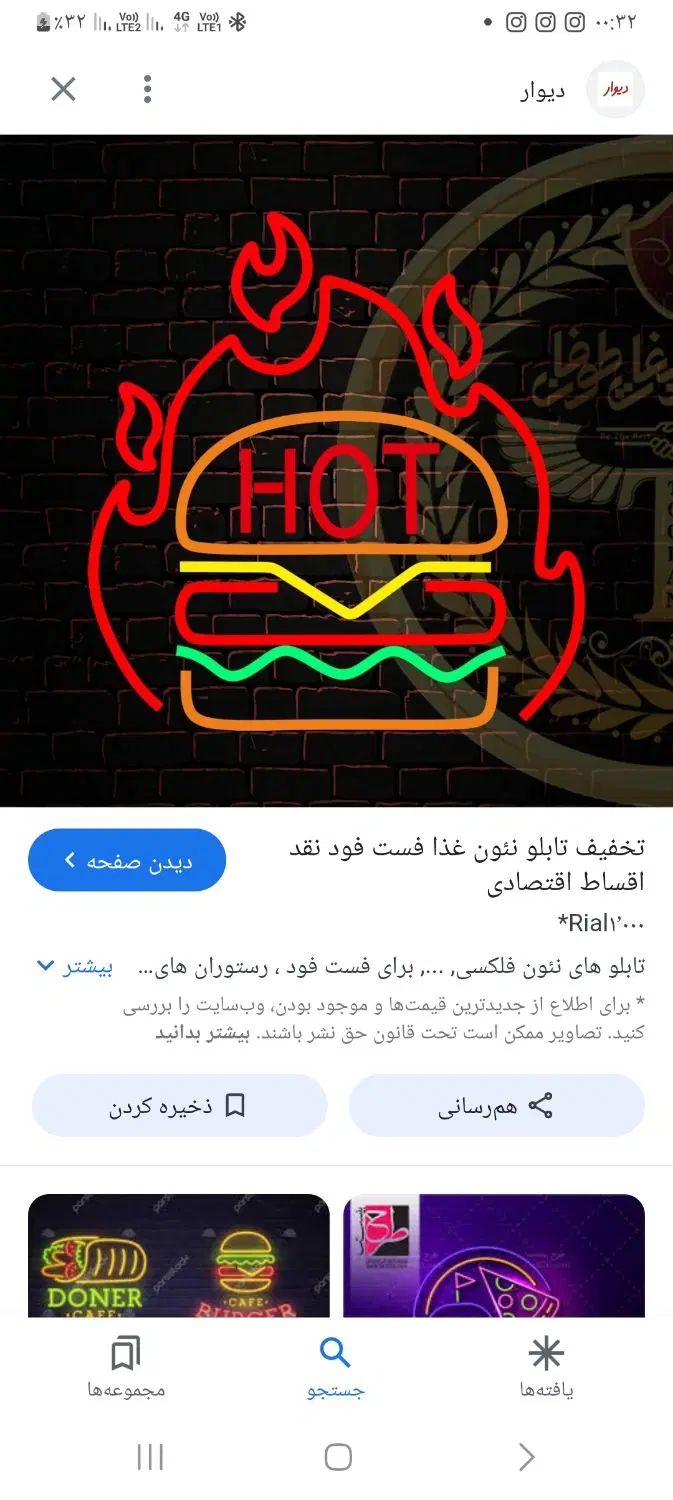Switch to the یافته‌ها discover tab
The height and width of the screenshot is (1500, 673).
pyautogui.click(x=546, y=1368)
